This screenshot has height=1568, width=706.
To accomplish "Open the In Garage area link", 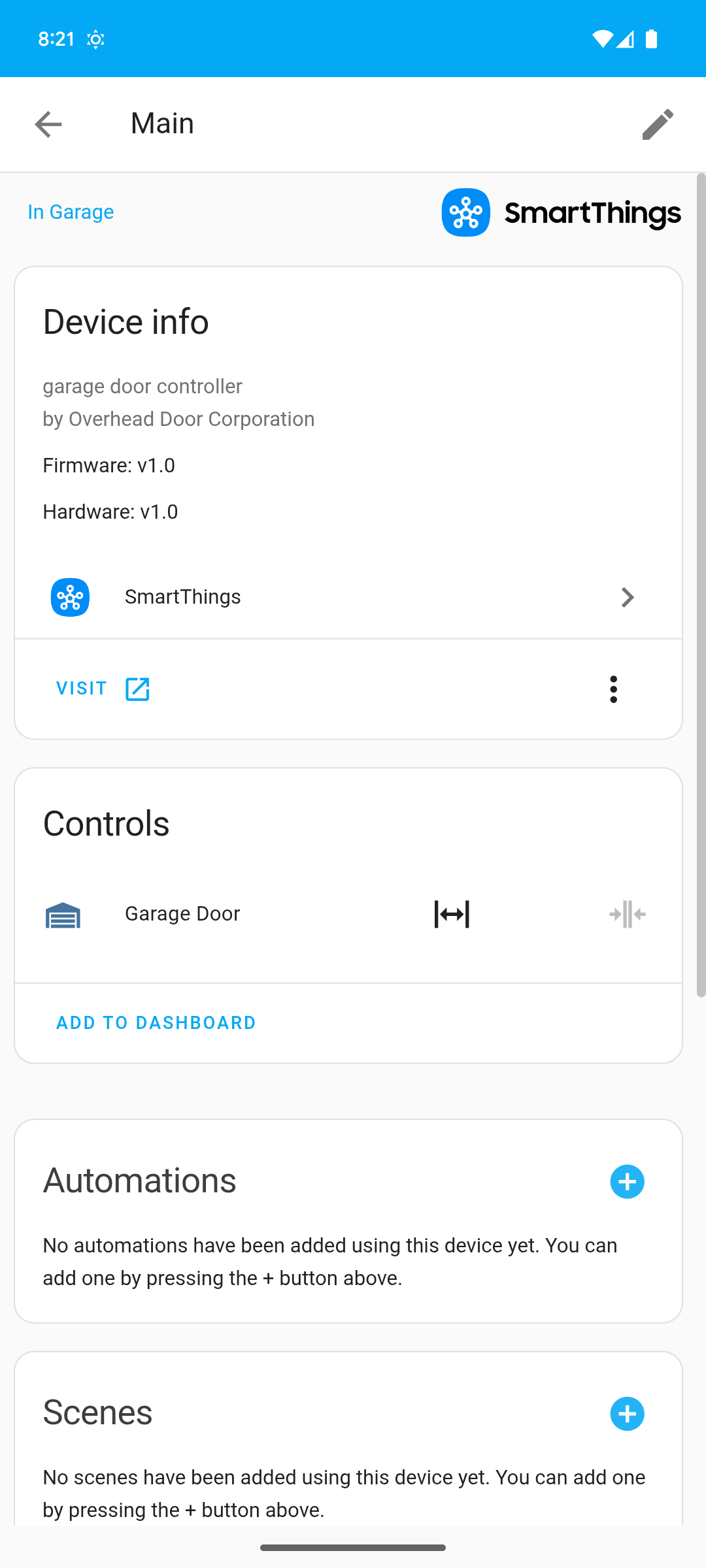I will coord(71,212).
